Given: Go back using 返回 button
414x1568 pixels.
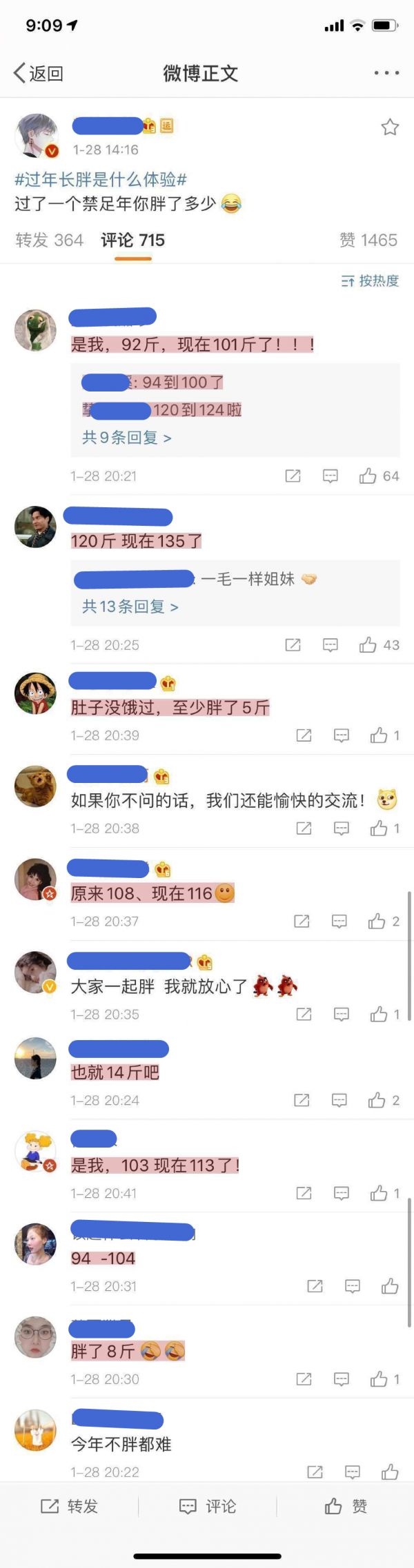Looking at the screenshot, I should (x=39, y=73).
